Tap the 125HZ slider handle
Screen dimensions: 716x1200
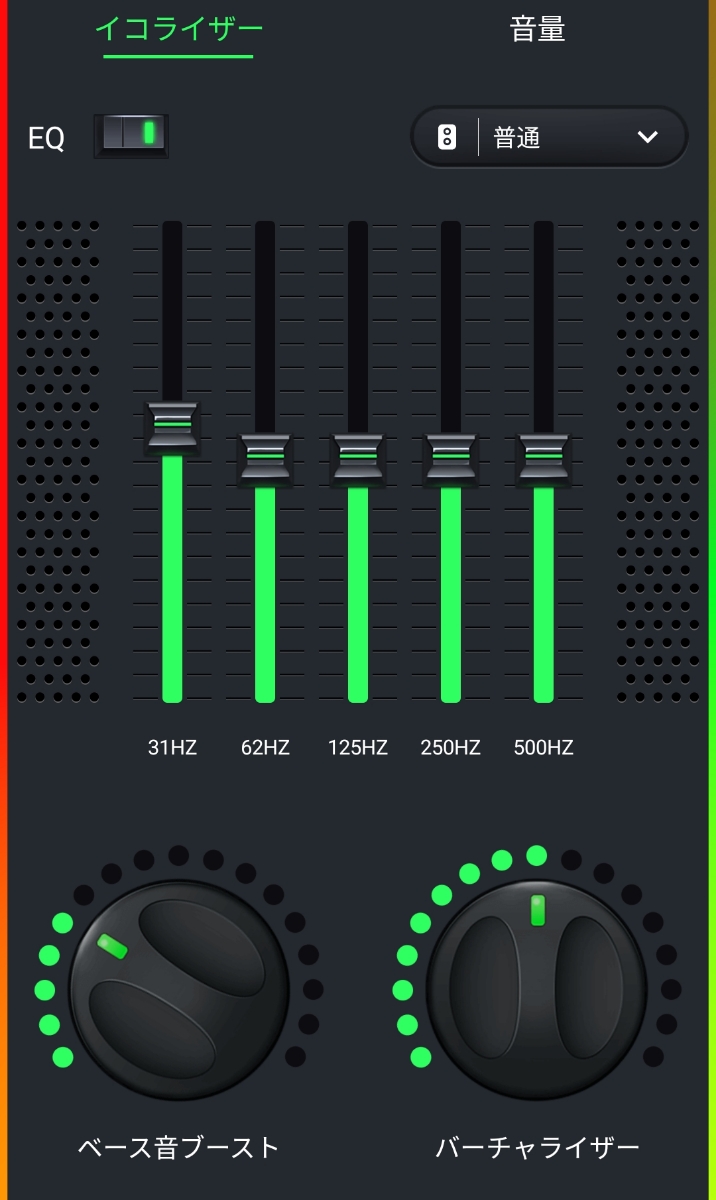pos(358,458)
